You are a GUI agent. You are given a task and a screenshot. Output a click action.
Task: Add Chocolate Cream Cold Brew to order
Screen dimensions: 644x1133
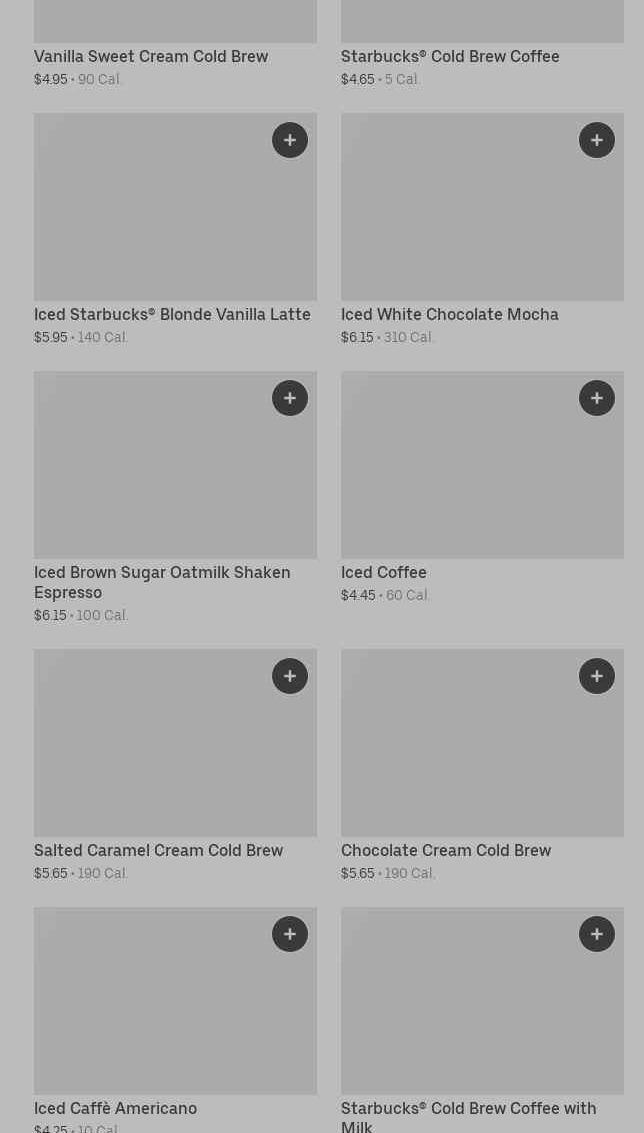click(597, 676)
